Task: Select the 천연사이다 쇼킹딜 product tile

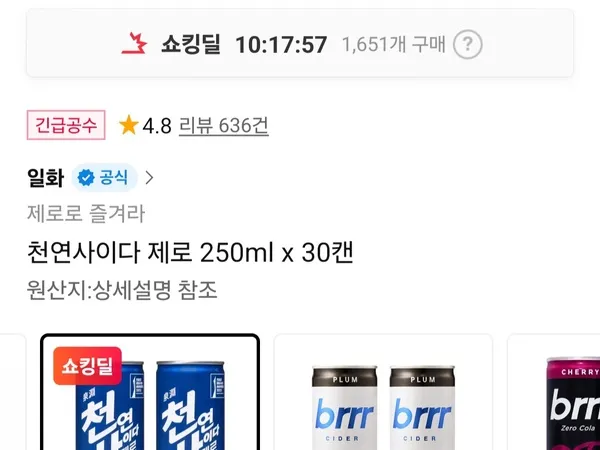Action: (150, 395)
